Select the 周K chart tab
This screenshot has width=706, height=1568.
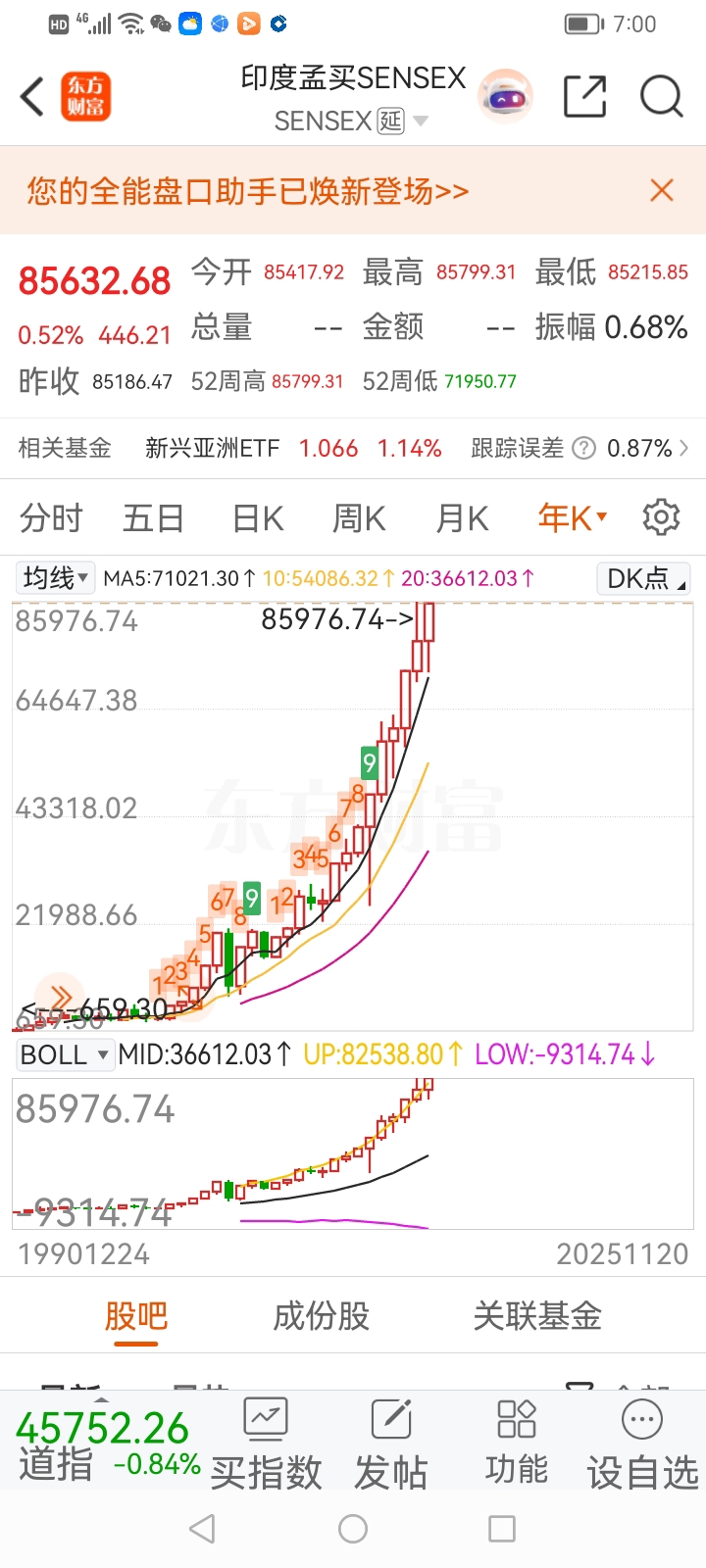pyautogui.click(x=359, y=517)
